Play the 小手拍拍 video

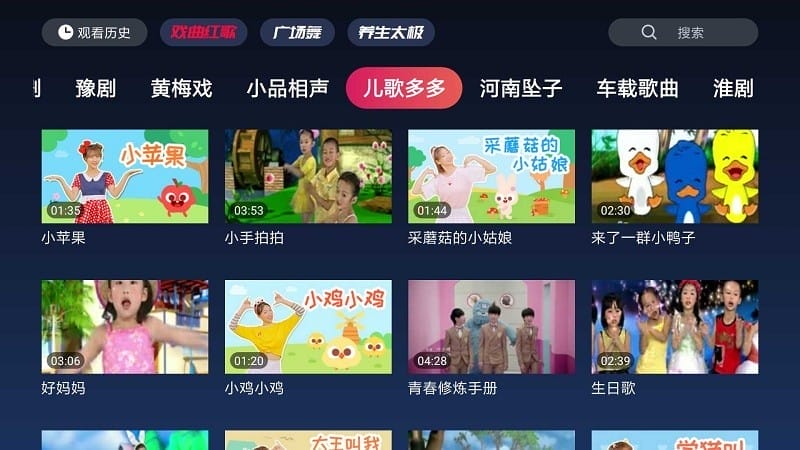[x=308, y=176]
